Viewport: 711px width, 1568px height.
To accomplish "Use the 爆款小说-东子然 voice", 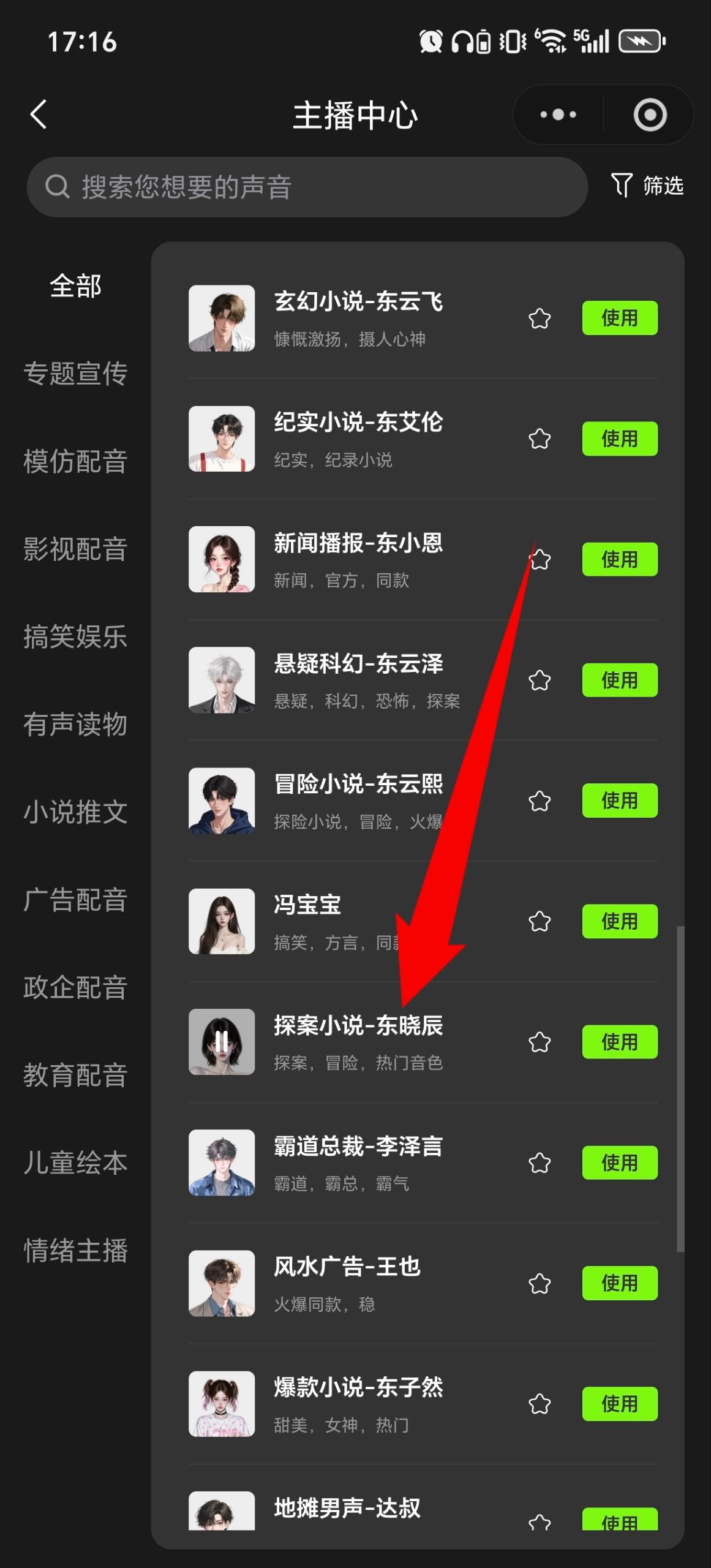I will [x=619, y=1404].
